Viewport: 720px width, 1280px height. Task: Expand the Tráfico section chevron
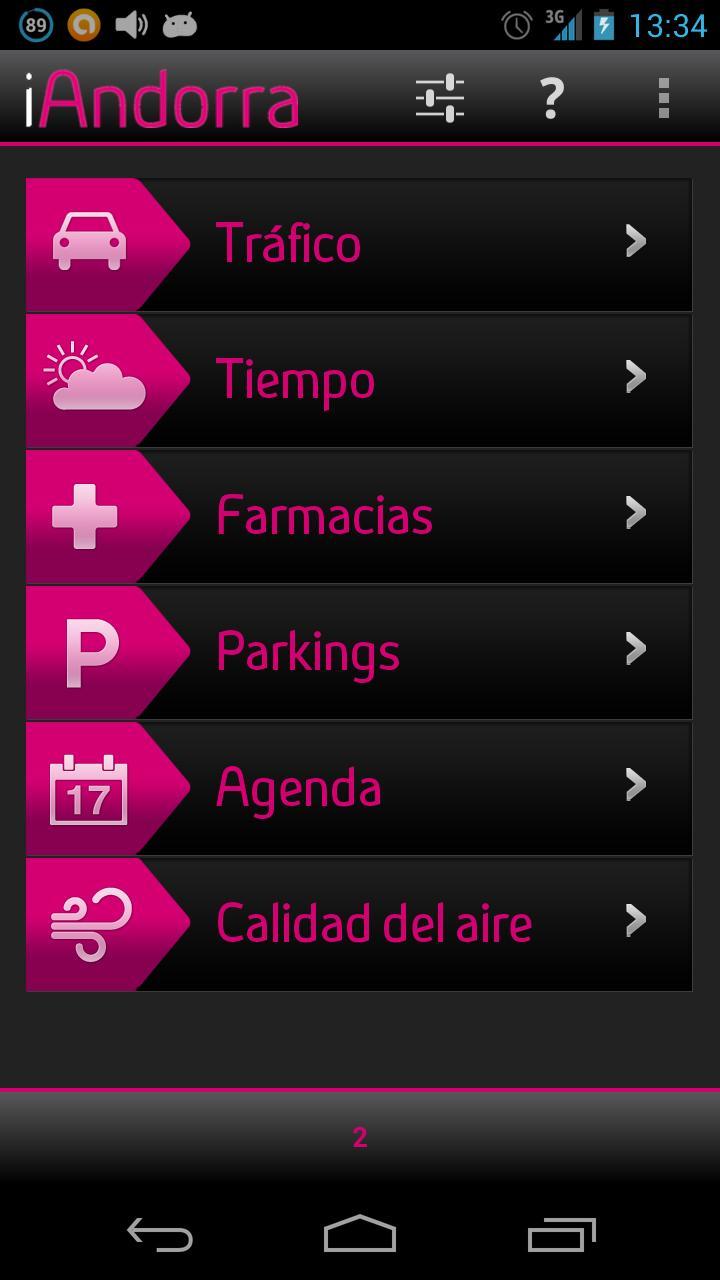636,240
